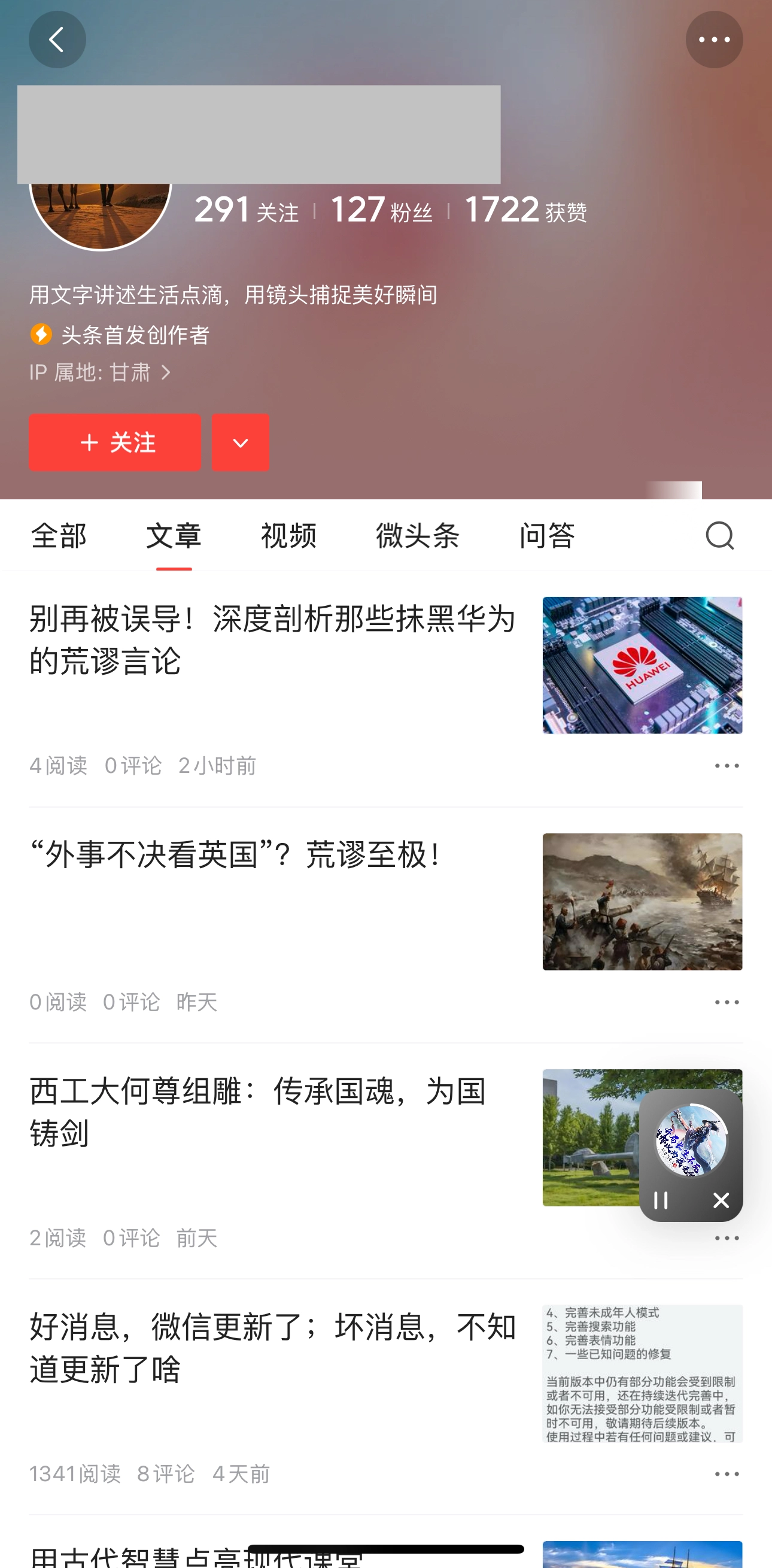This screenshot has width=772, height=1568.
Task: Click the 头条首发创作者 badge icon
Action: tap(40, 335)
